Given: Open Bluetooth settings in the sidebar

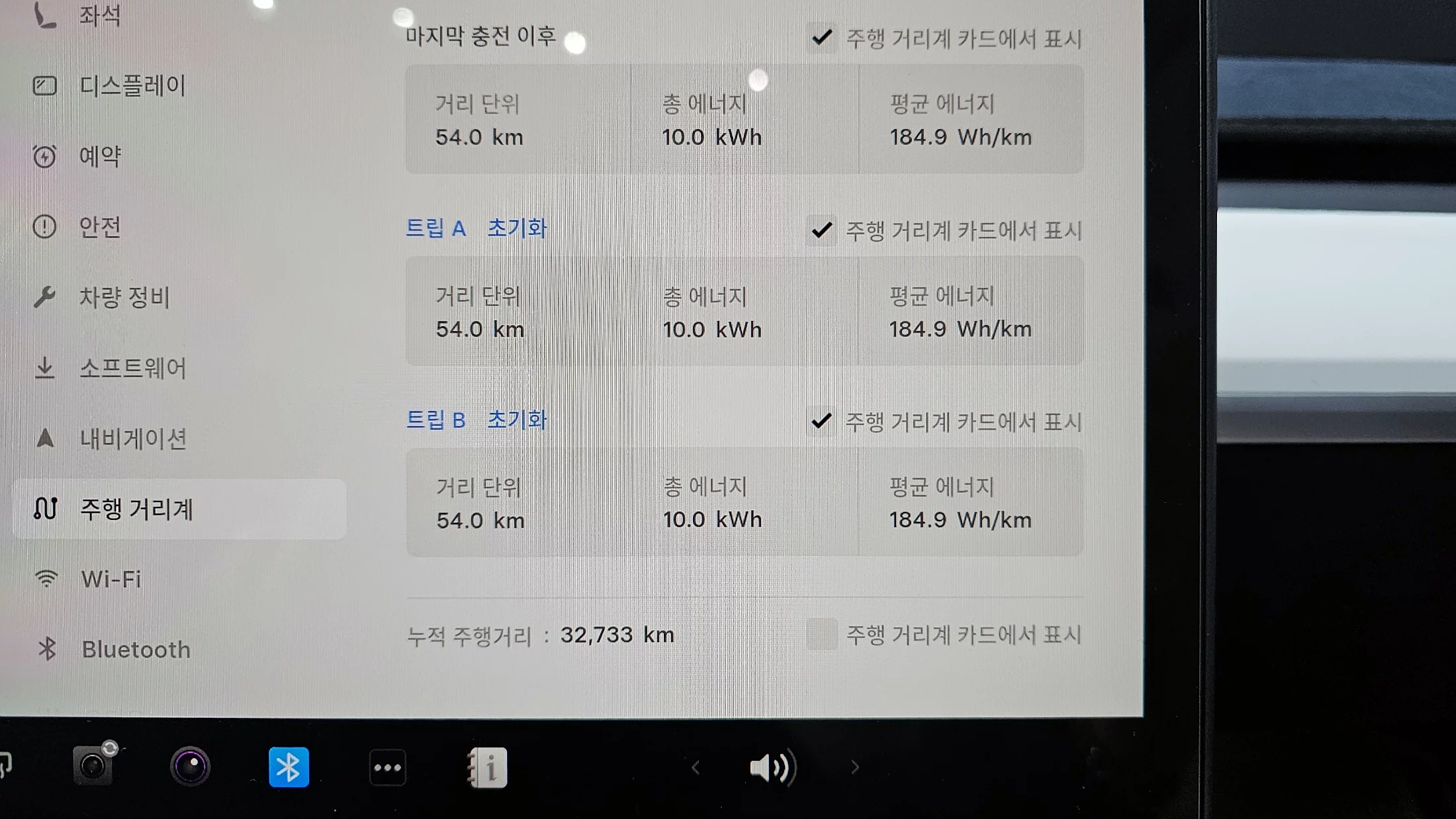Looking at the screenshot, I should [x=136, y=650].
